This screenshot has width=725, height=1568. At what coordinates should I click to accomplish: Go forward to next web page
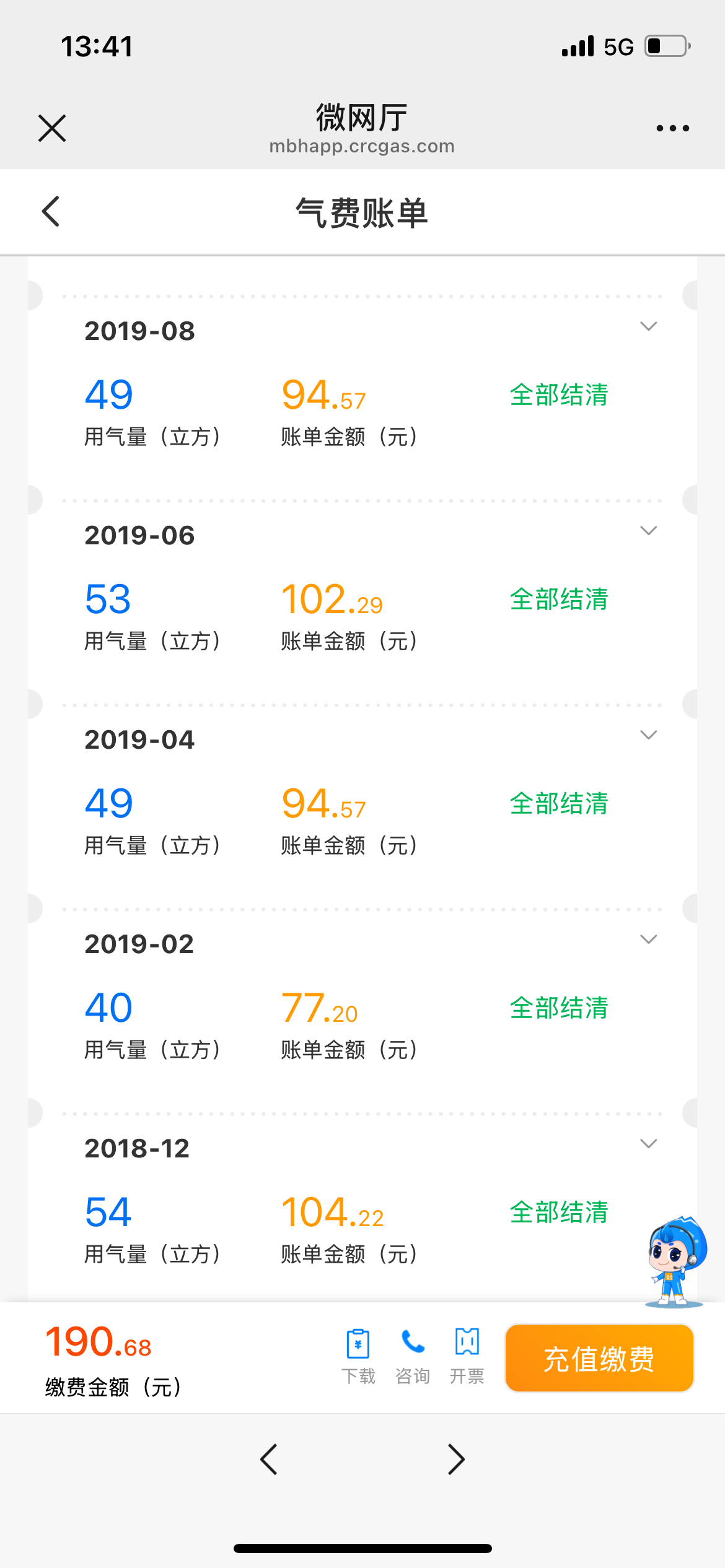pyautogui.click(x=456, y=1460)
